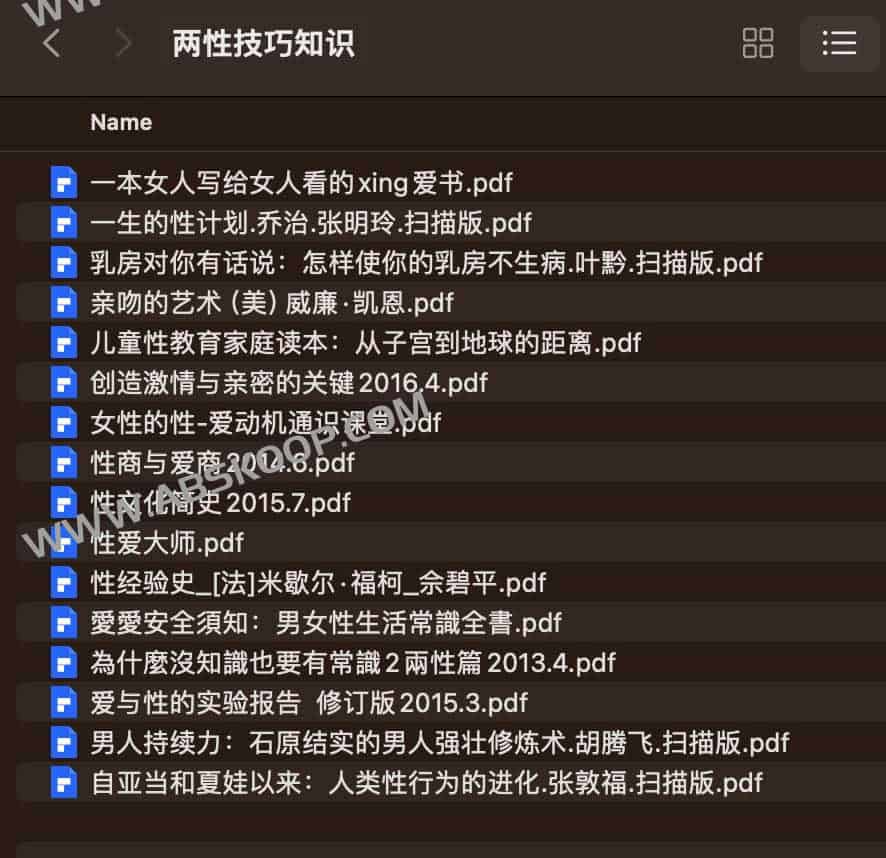Select 爱与性的实验报告 修订版 2015.3.pdf

click(x=308, y=703)
